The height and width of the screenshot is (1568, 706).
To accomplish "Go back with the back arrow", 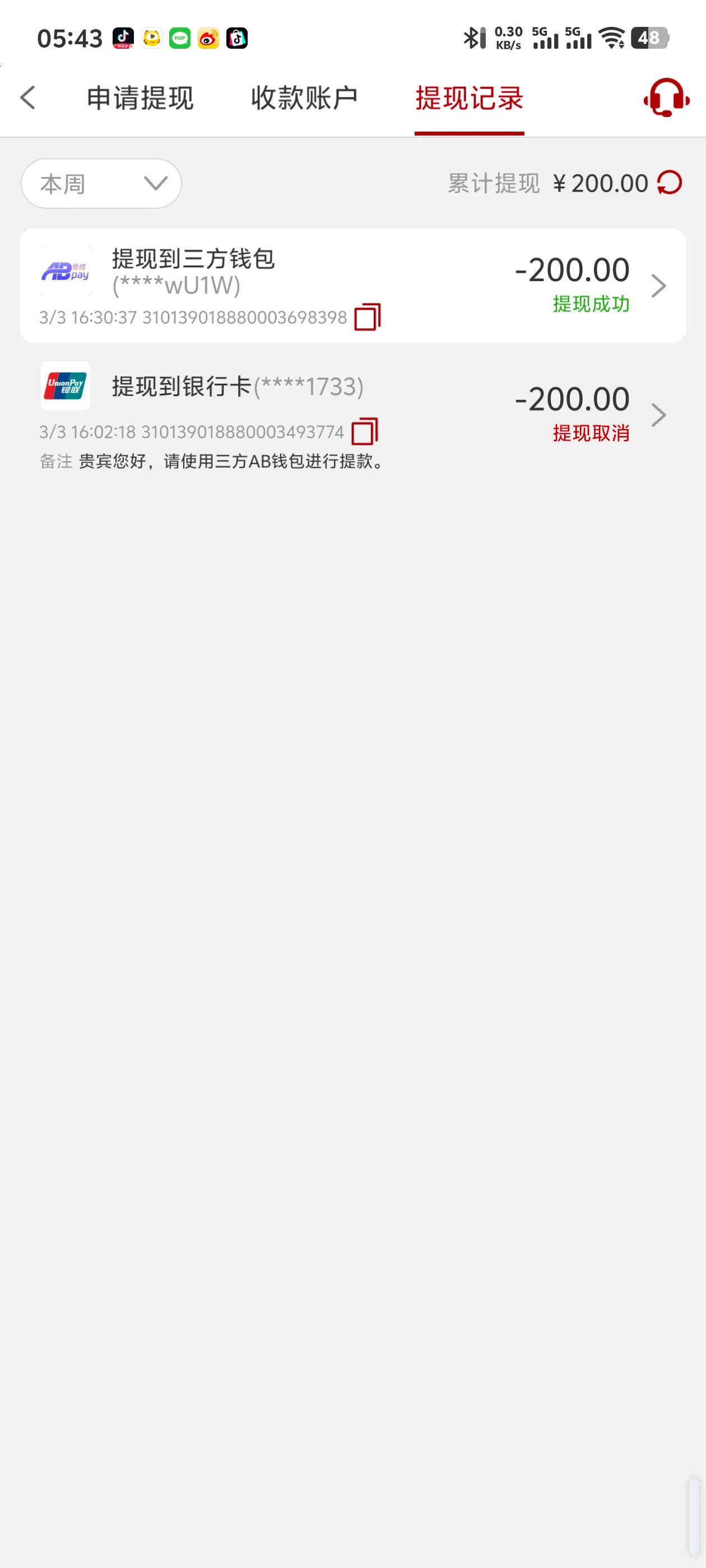I will point(27,97).
